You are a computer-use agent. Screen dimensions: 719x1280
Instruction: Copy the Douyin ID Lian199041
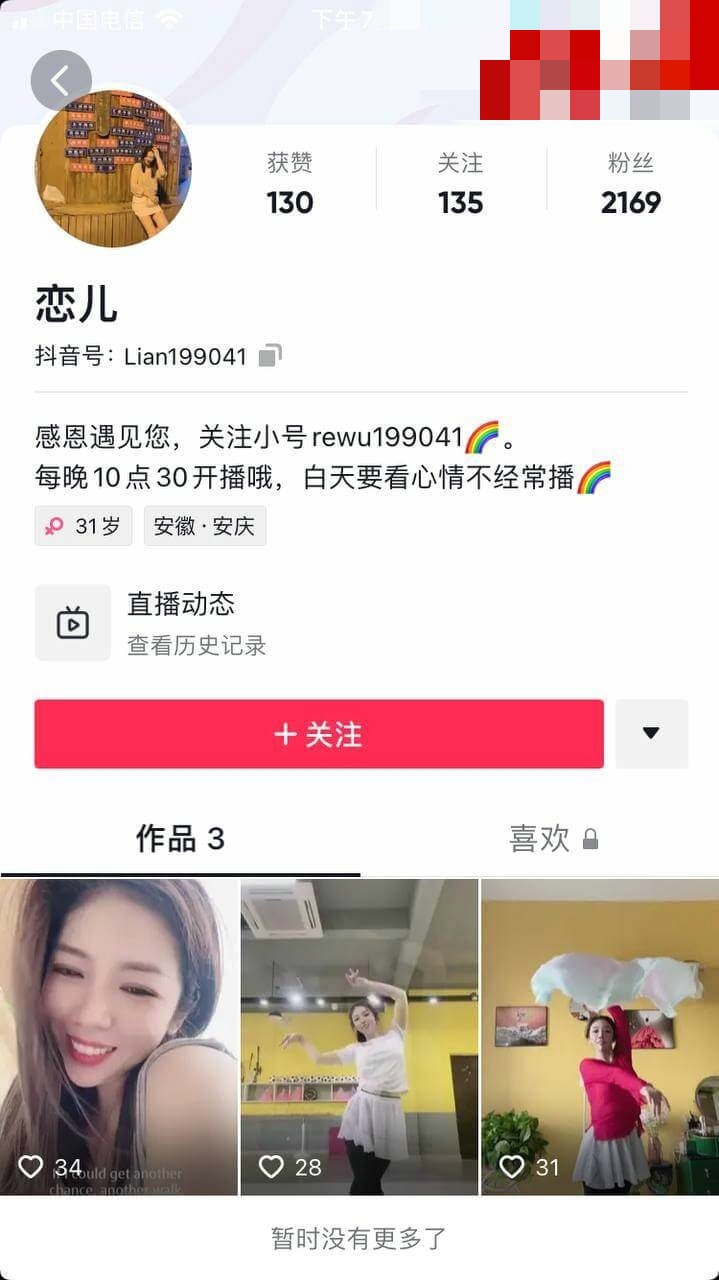pyautogui.click(x=270, y=356)
